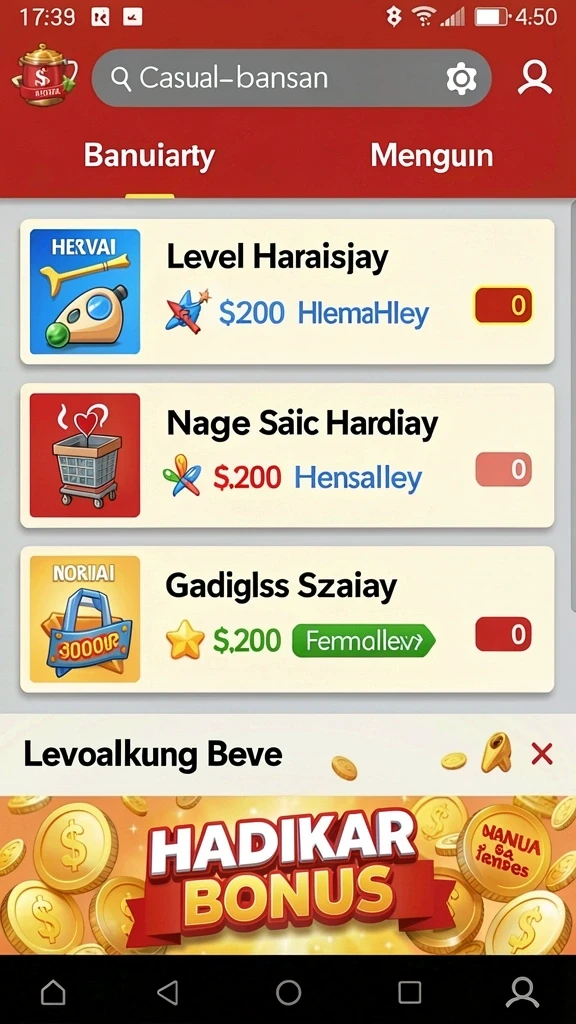Tap the counter button on Gadiglss Szaiay
This screenshot has width=576, height=1024.
[504, 634]
